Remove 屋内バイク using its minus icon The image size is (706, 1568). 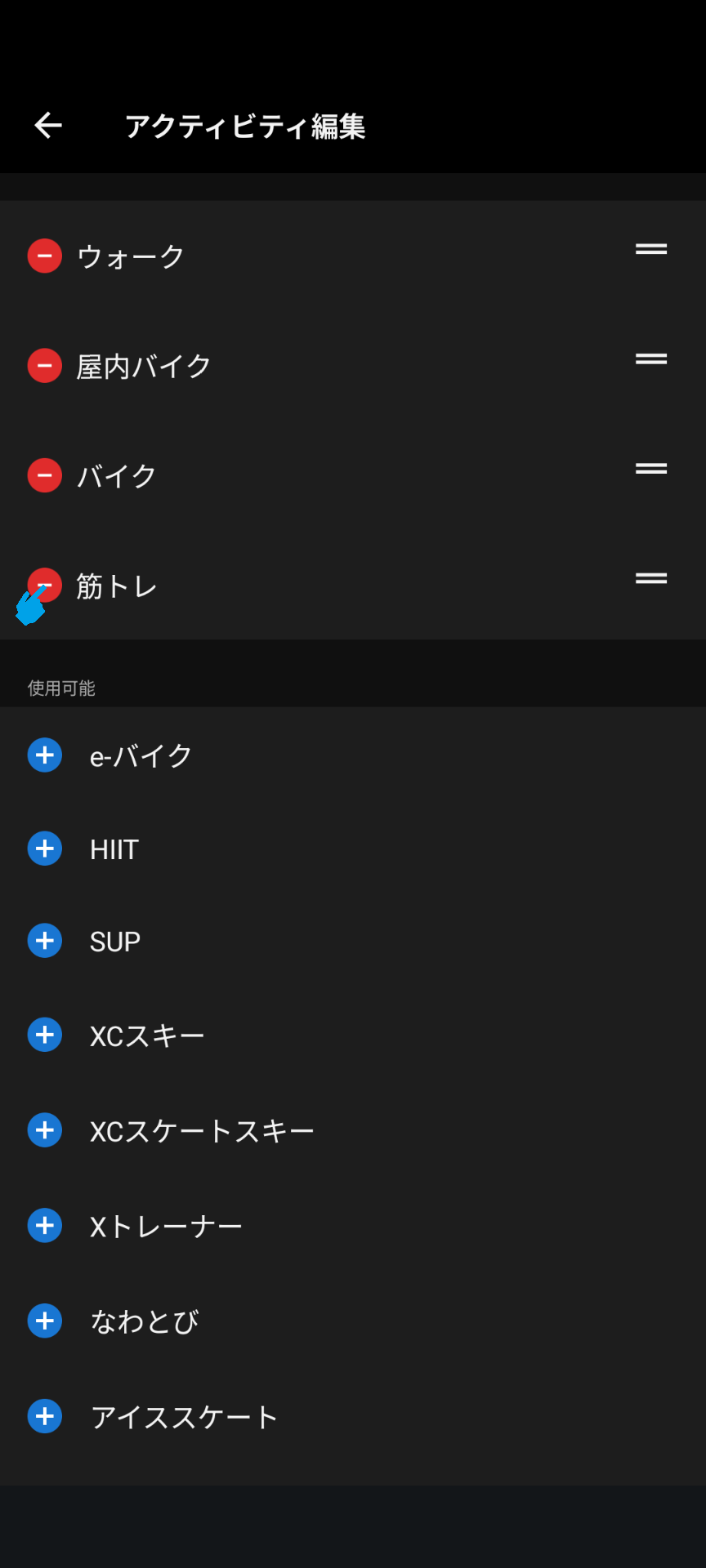tap(44, 365)
